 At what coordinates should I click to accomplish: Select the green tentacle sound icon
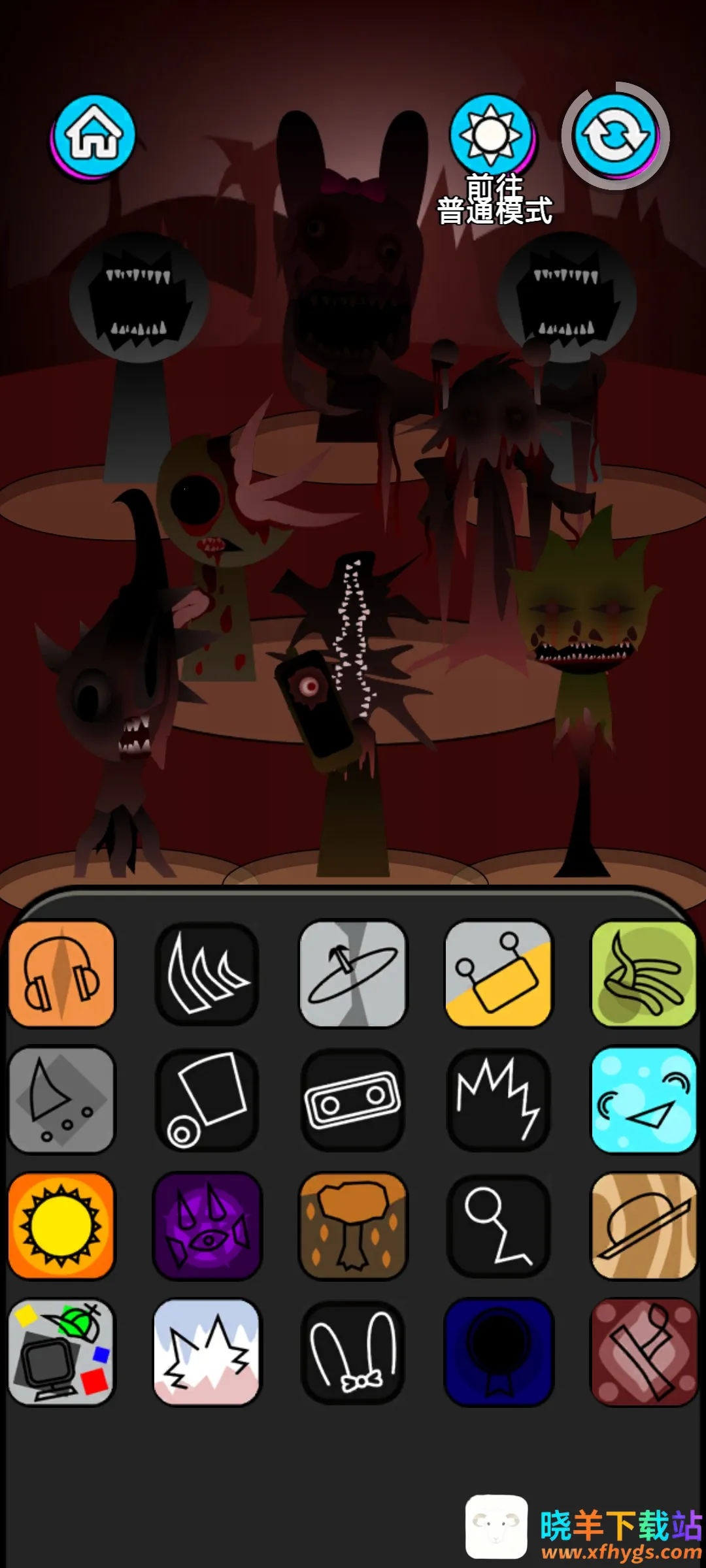(x=644, y=973)
